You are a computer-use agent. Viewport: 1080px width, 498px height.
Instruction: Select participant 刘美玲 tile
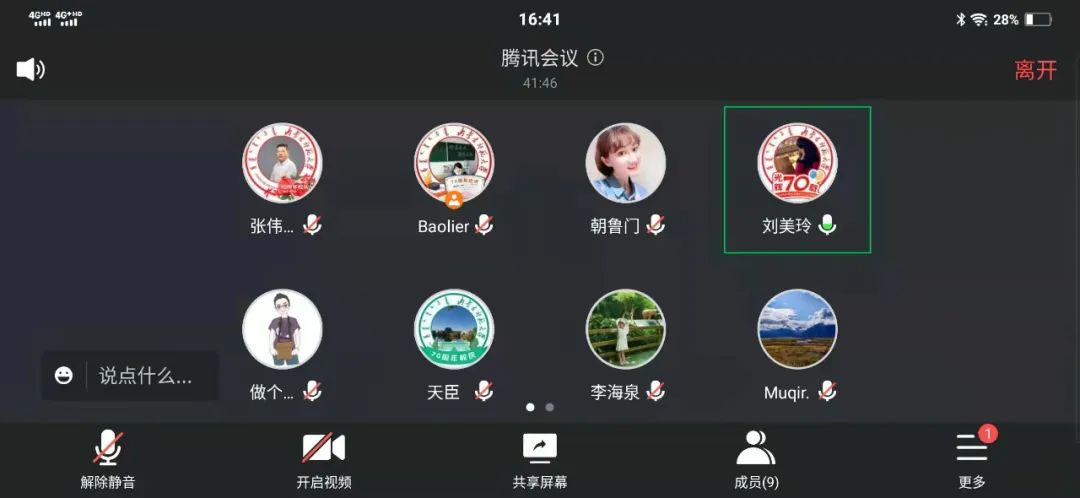pyautogui.click(x=797, y=178)
